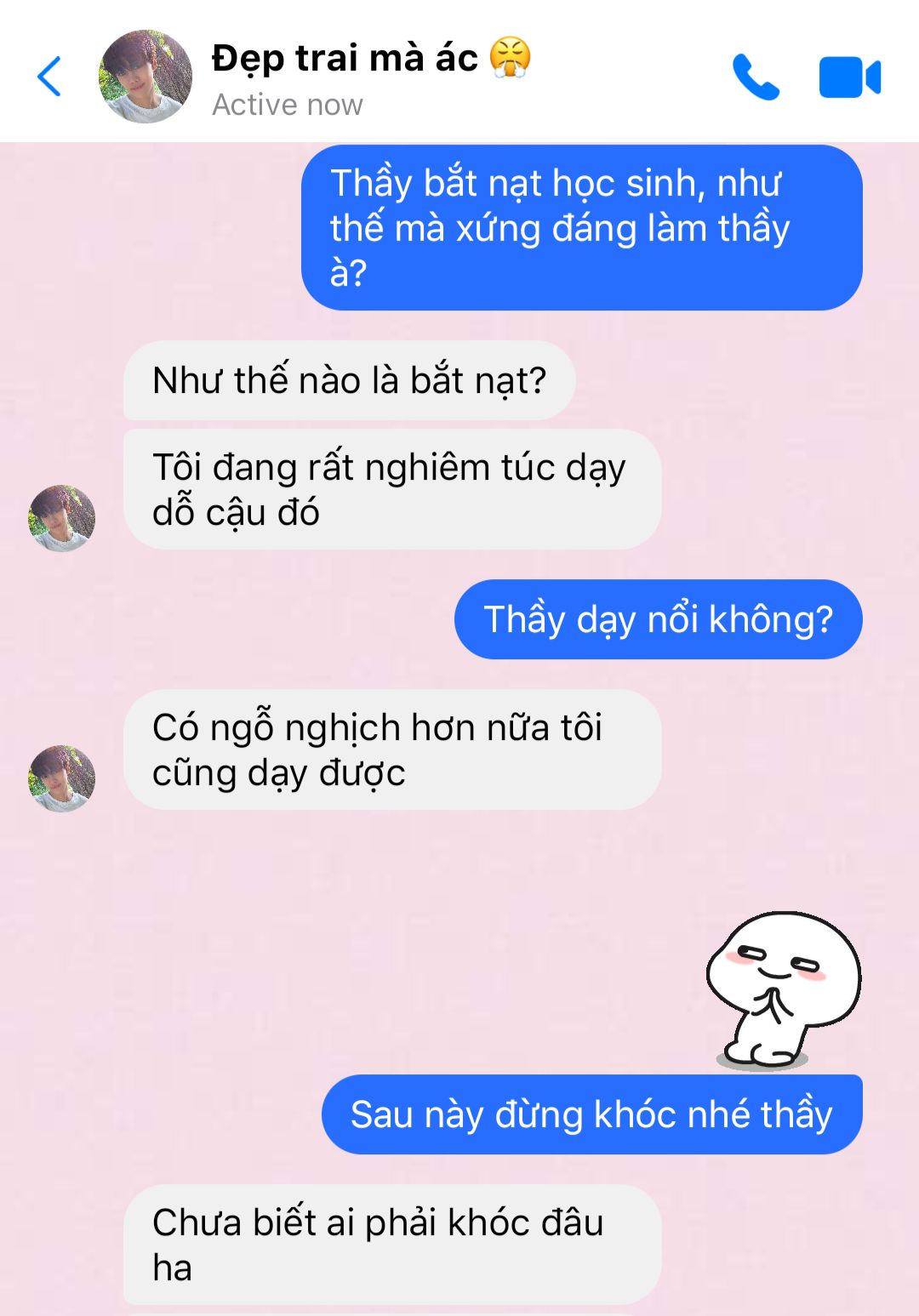Open Đẹp trai mà ác's profile picture in the header
This screenshot has width=919, height=1316.
pos(146,77)
